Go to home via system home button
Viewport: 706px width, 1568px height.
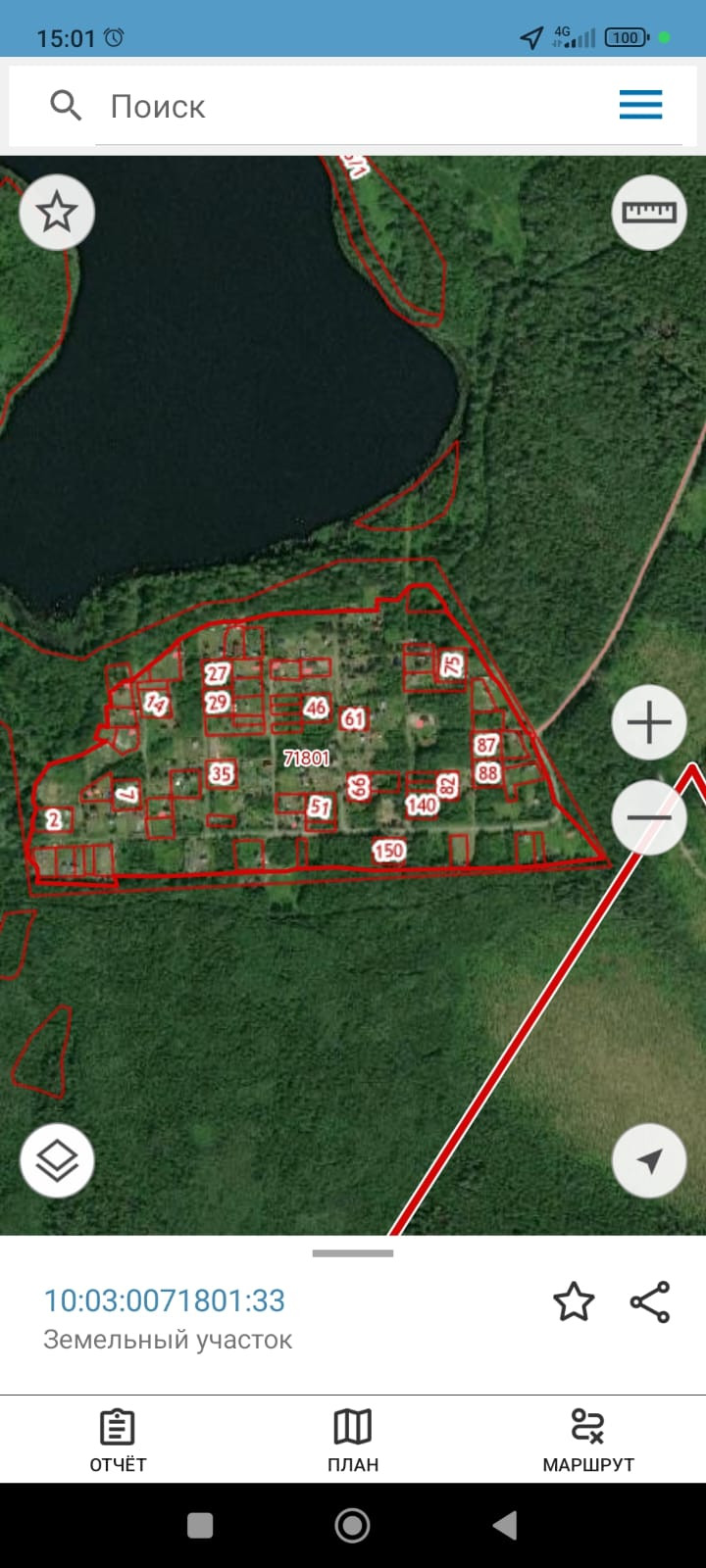(x=352, y=1525)
